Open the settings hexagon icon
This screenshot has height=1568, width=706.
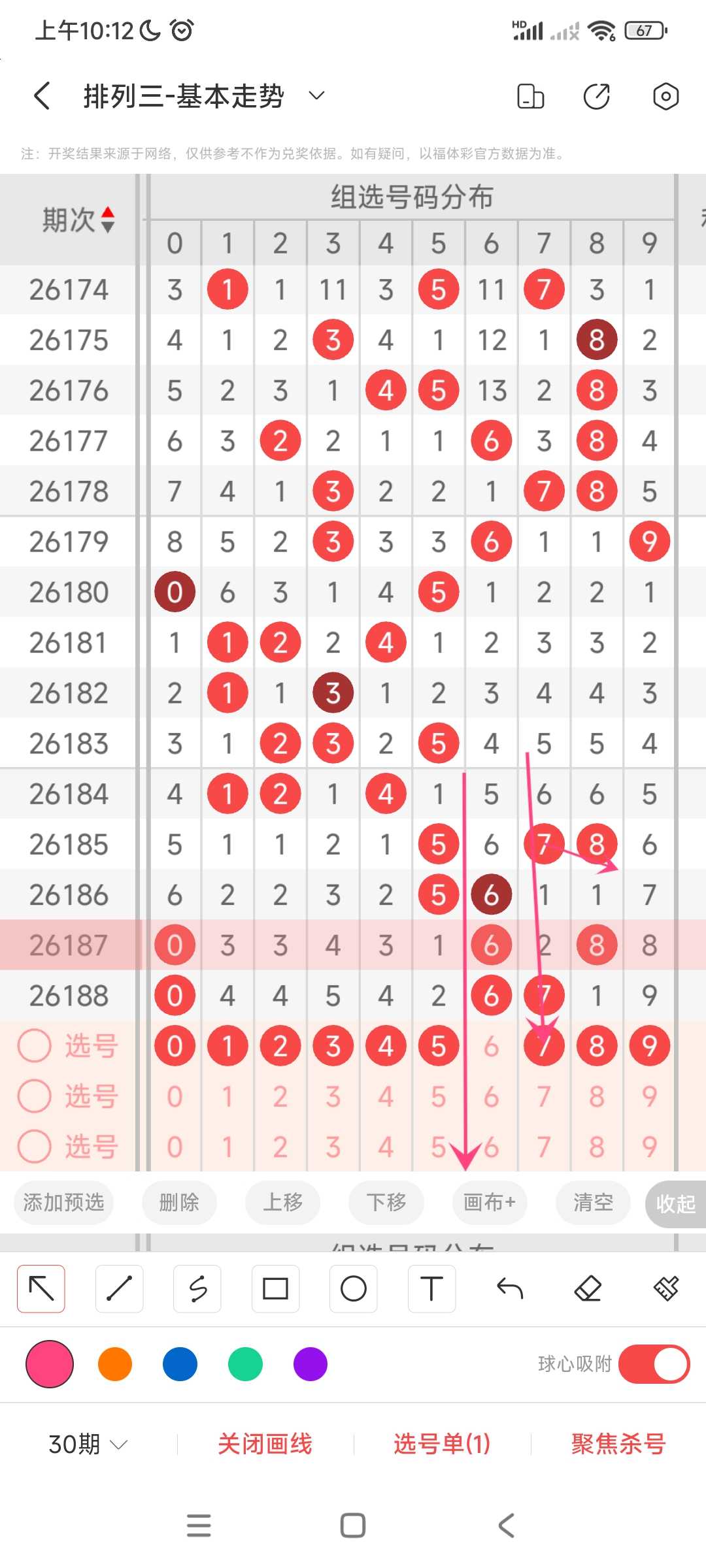click(665, 96)
